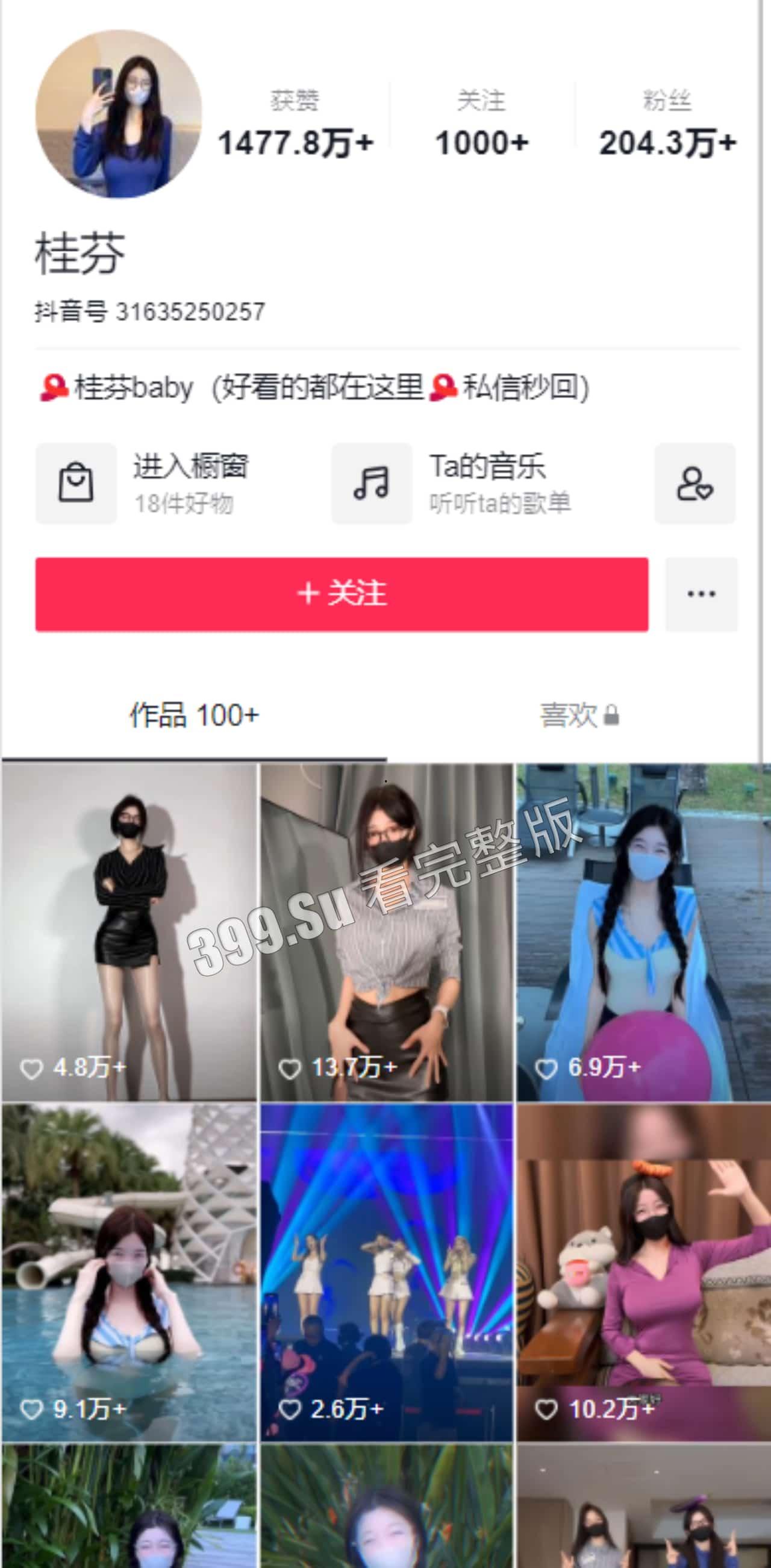Open the three-dot more options menu
This screenshot has height=1568, width=771.
pos(701,594)
